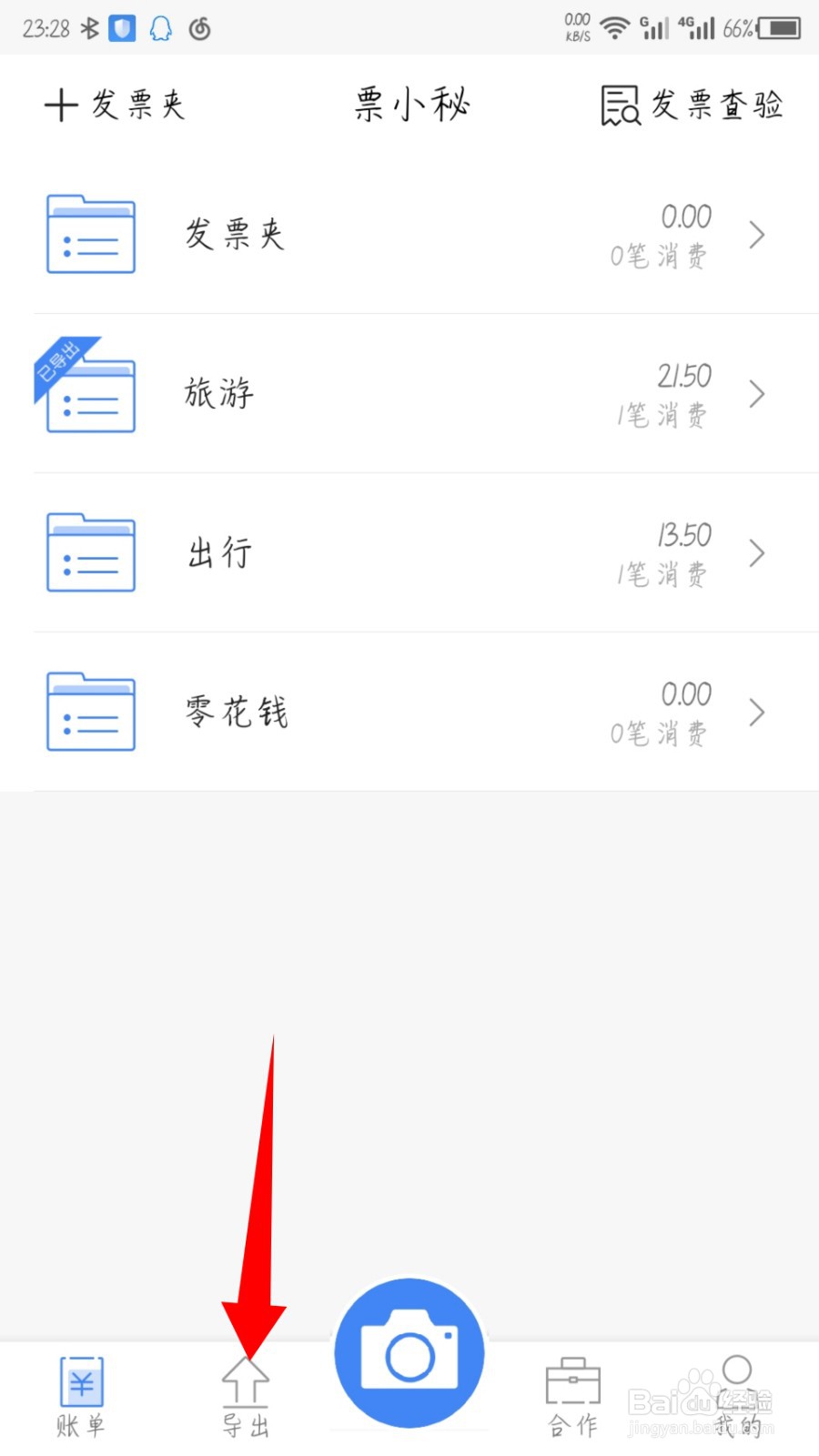Switch to the 合作 tab
This screenshot has height=1456, width=819.
coord(573,1397)
